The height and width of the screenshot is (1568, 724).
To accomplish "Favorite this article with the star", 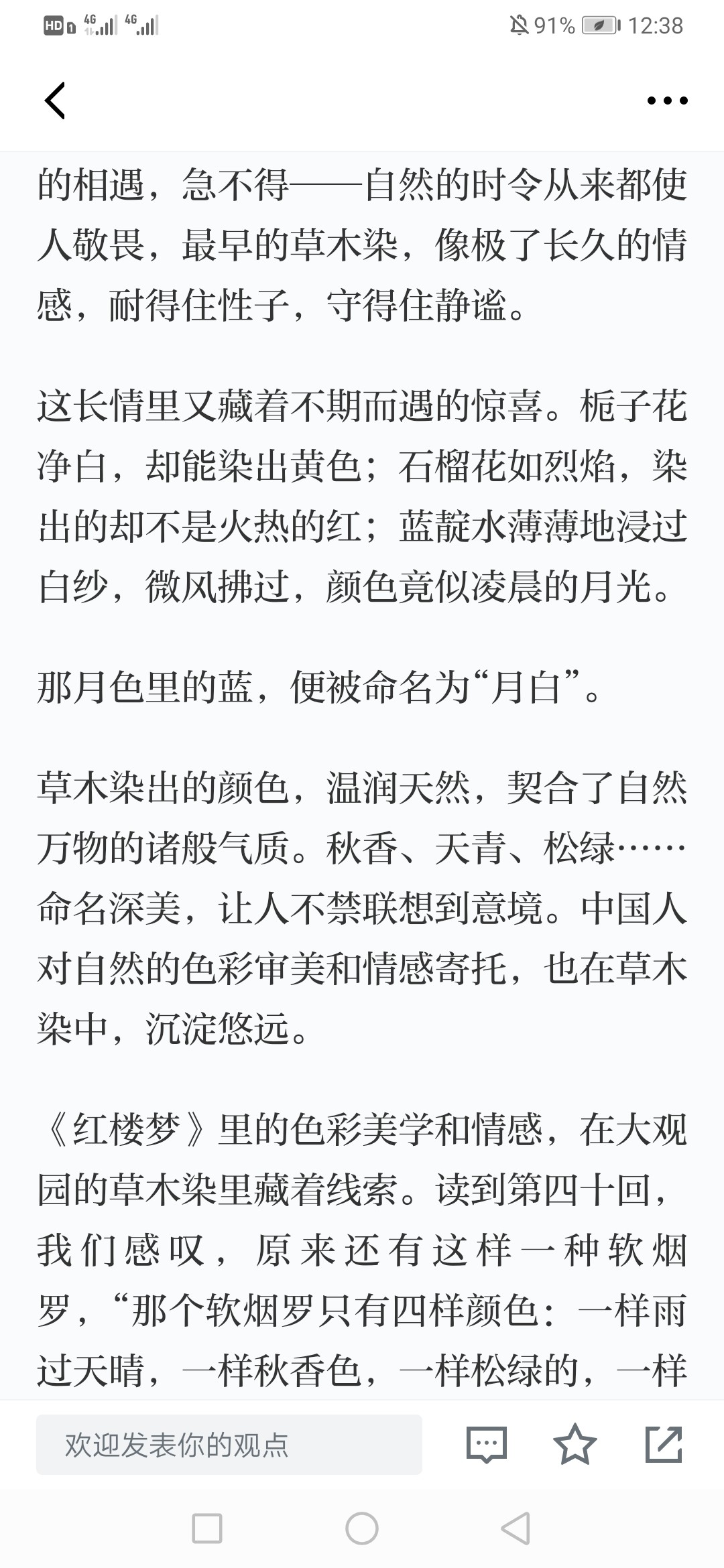I will coord(575,1444).
